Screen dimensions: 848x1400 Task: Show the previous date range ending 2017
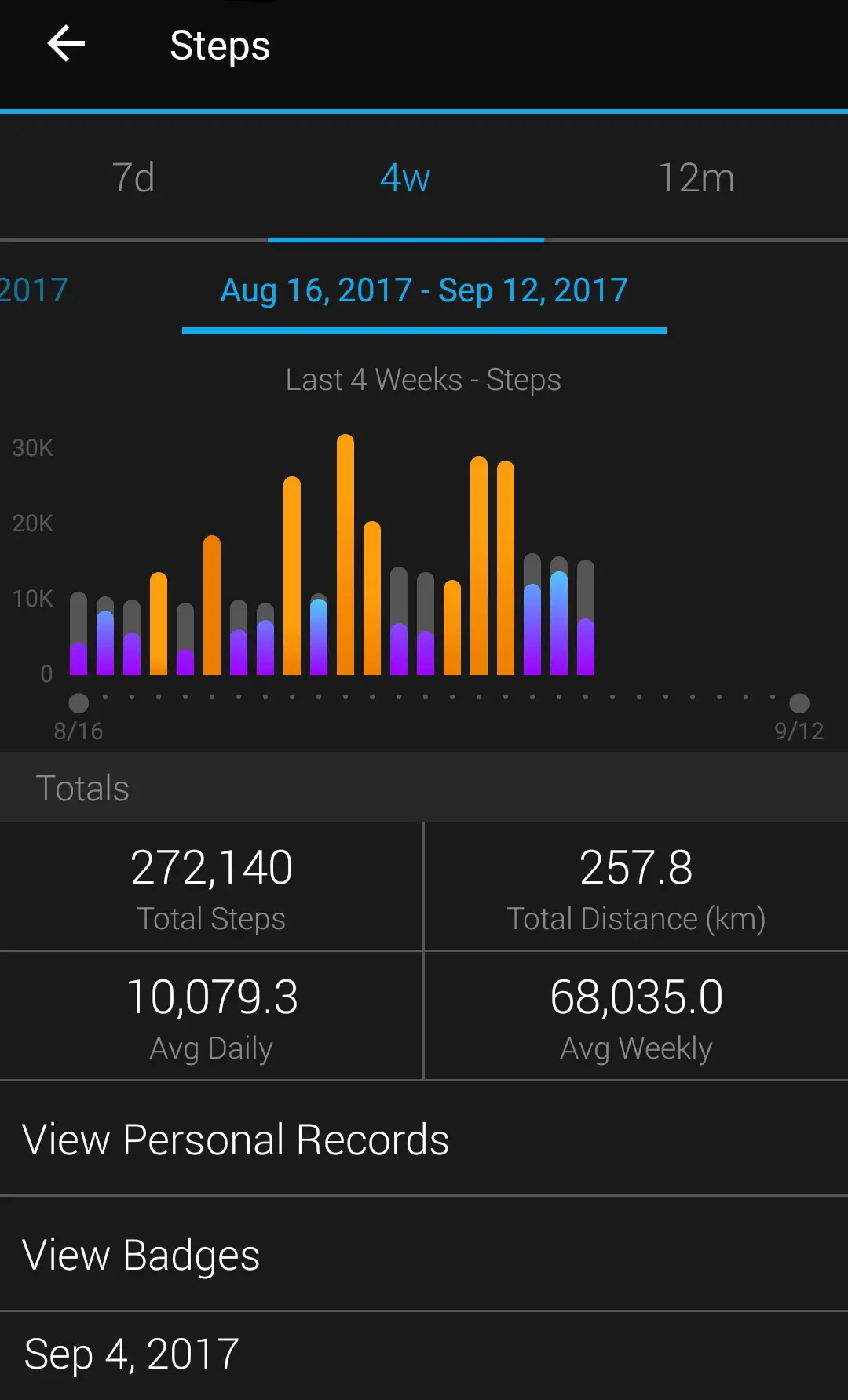point(33,290)
